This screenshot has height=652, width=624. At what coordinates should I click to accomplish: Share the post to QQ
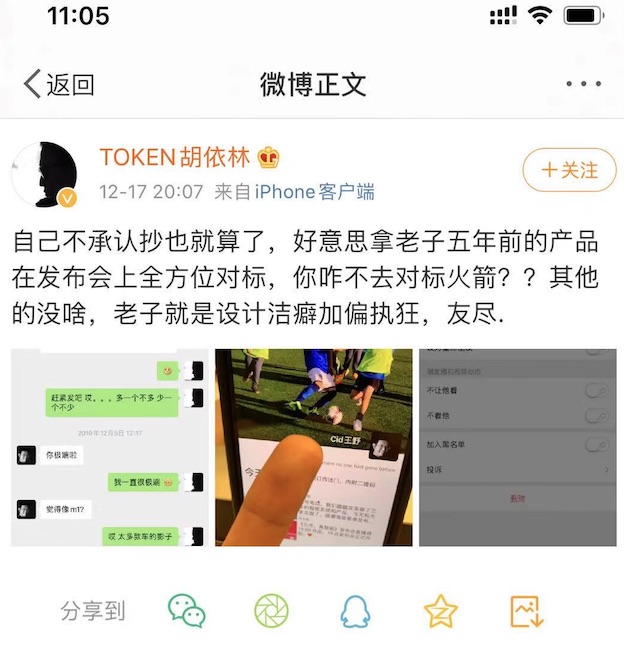coord(355,611)
